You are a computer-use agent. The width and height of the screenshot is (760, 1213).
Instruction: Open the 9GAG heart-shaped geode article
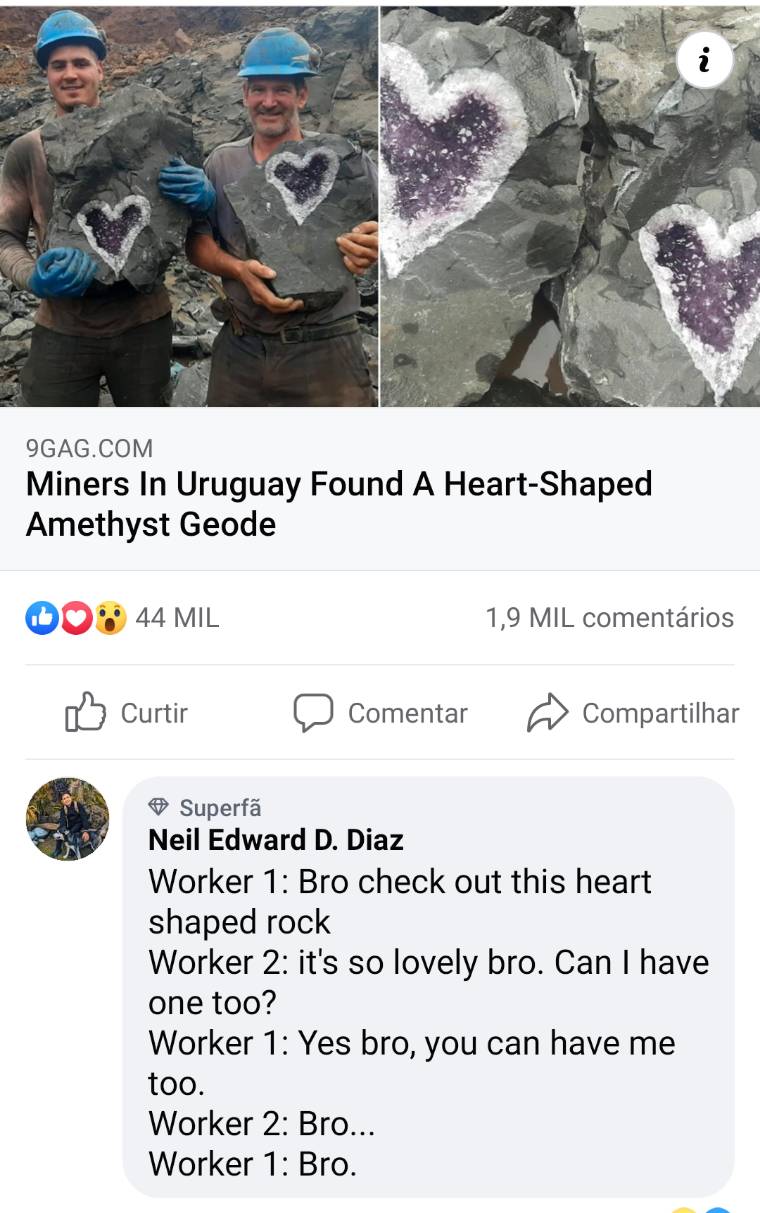339,504
